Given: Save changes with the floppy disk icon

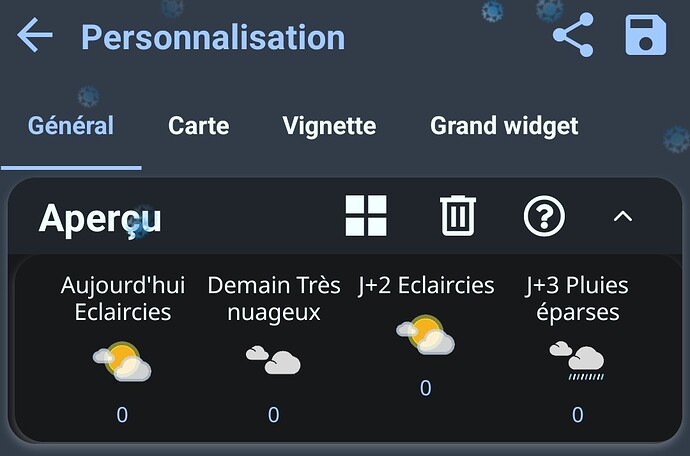Looking at the screenshot, I should (x=645, y=36).
